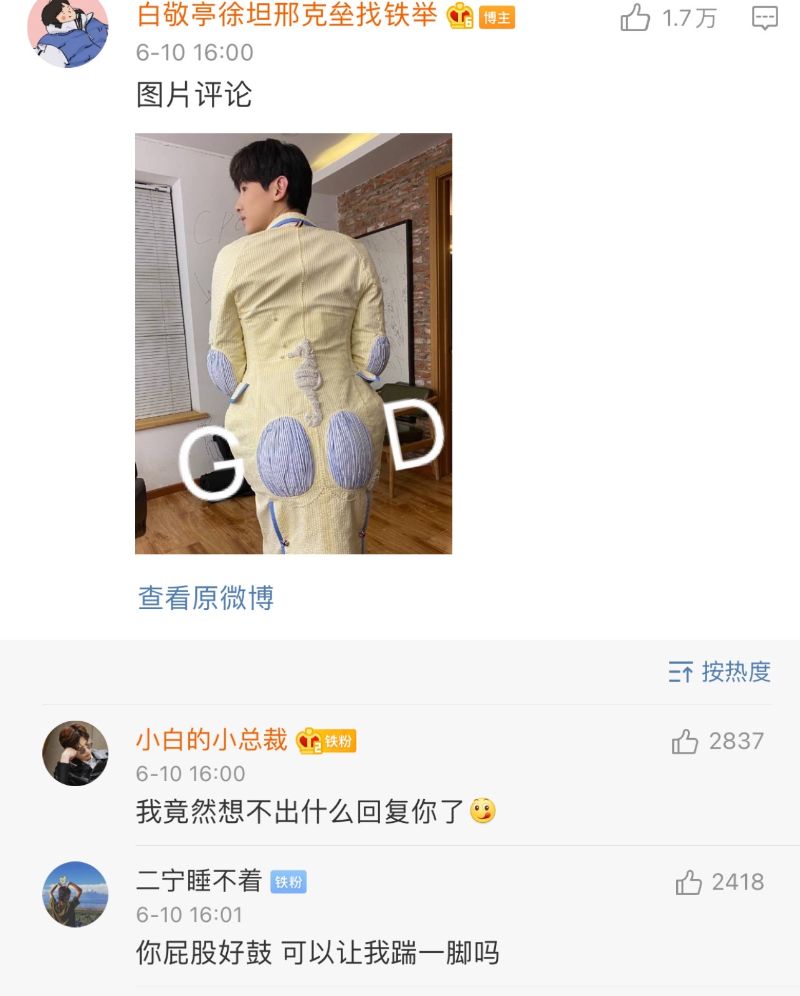Like the main comment with 1.7万 likes

point(636,18)
